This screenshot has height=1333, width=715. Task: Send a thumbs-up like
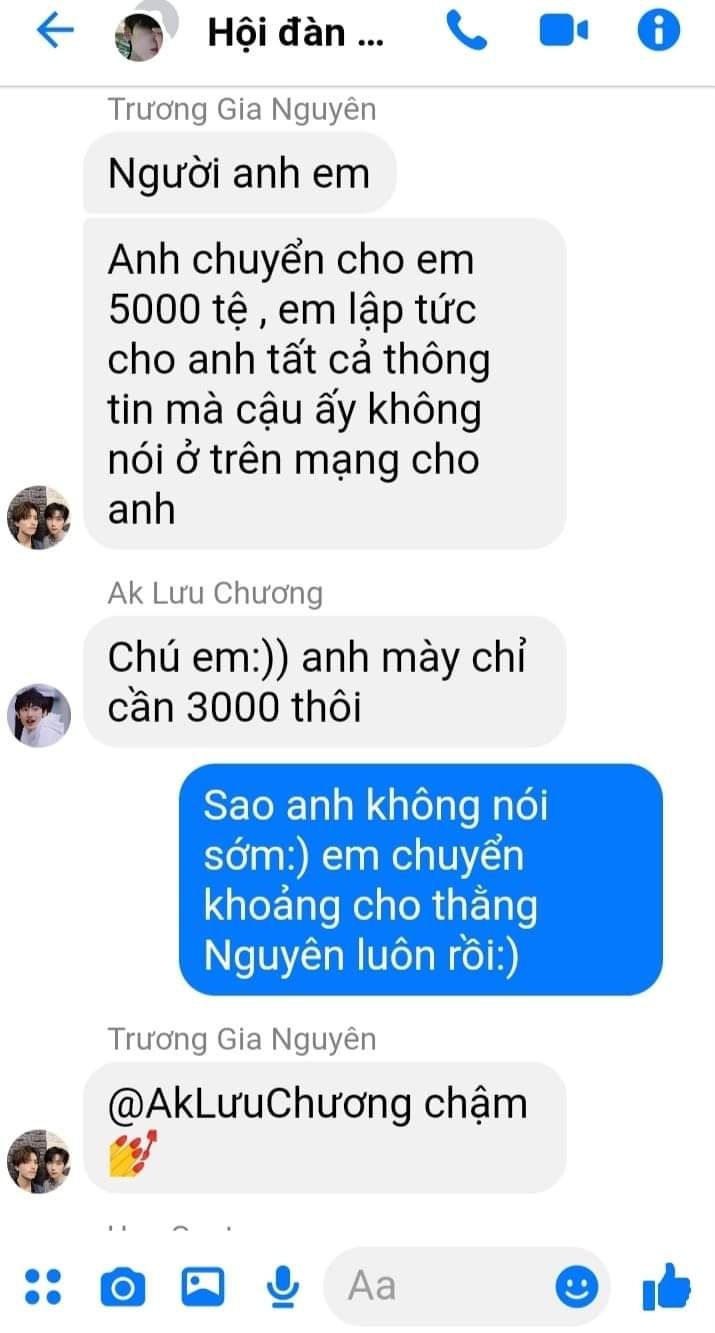click(x=666, y=1285)
